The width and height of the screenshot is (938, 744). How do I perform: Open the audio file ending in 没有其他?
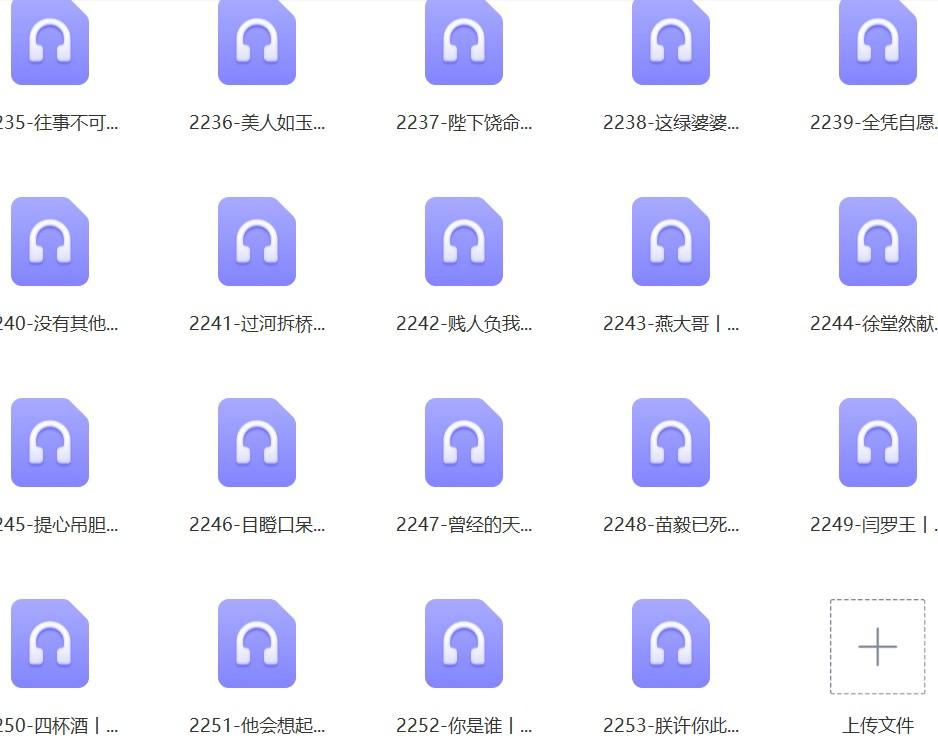point(50,242)
